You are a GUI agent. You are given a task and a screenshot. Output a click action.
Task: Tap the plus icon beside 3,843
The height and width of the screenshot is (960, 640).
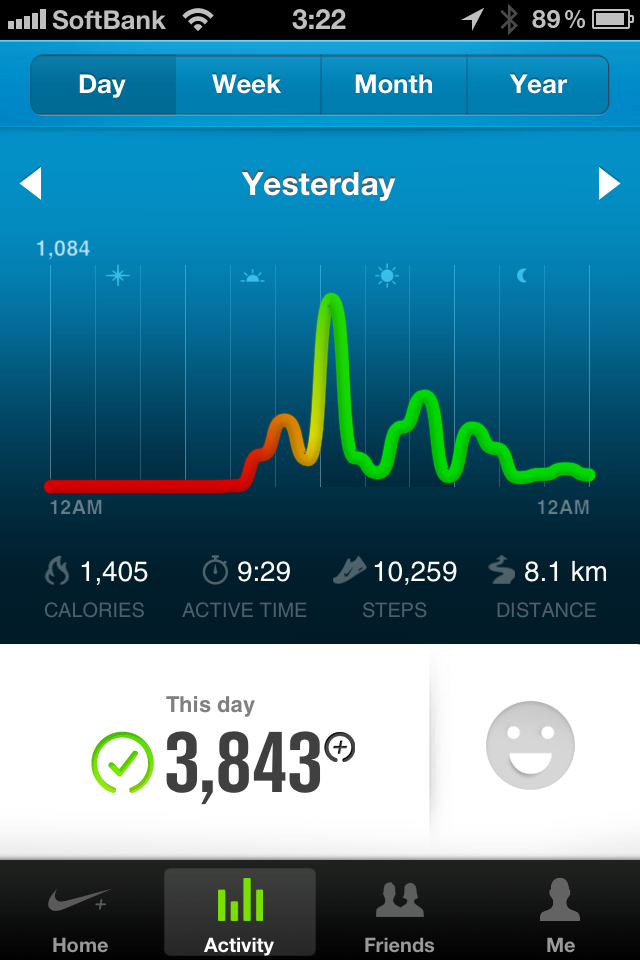tap(341, 747)
